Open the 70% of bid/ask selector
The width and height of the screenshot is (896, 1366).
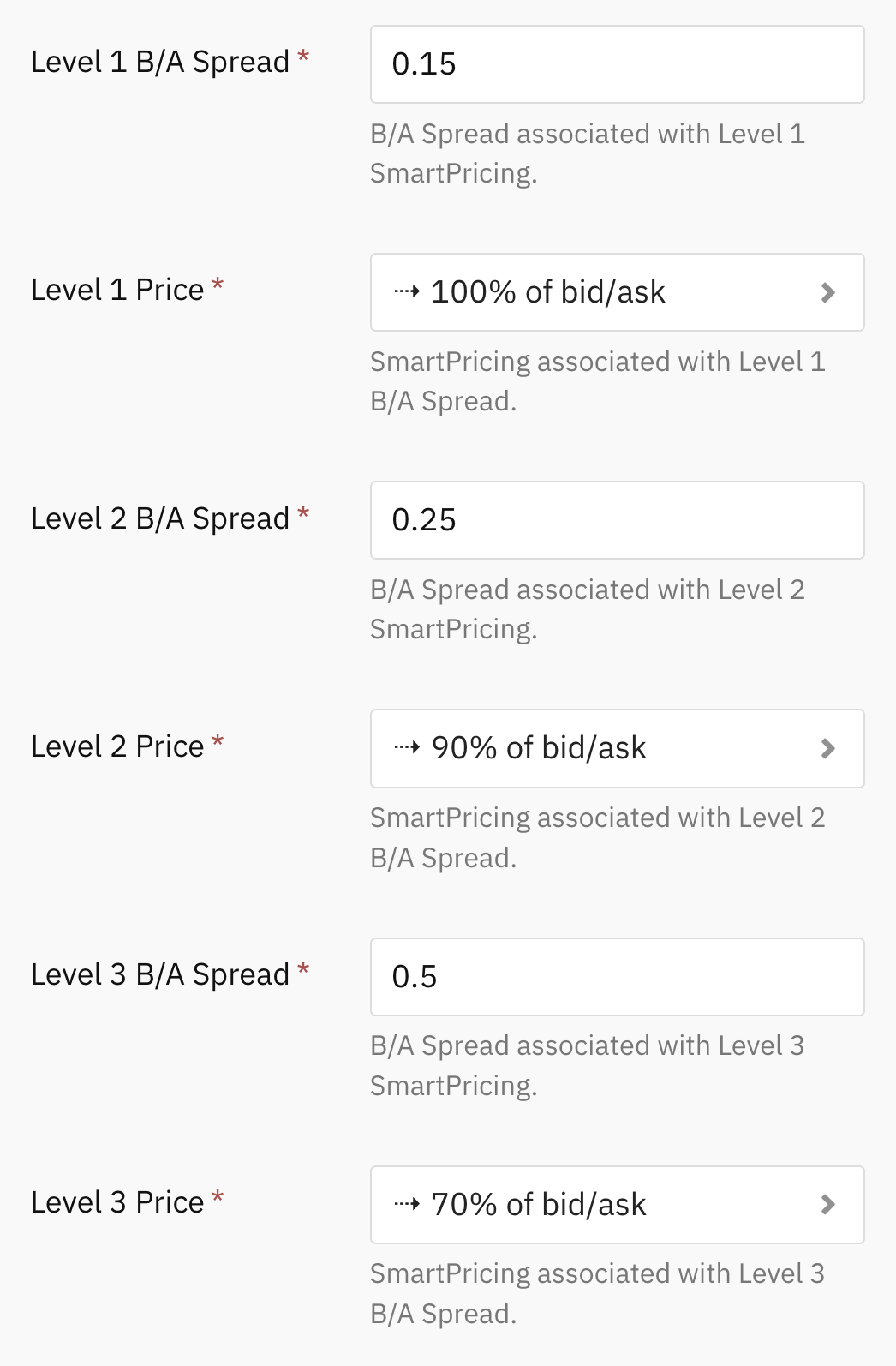point(617,1204)
